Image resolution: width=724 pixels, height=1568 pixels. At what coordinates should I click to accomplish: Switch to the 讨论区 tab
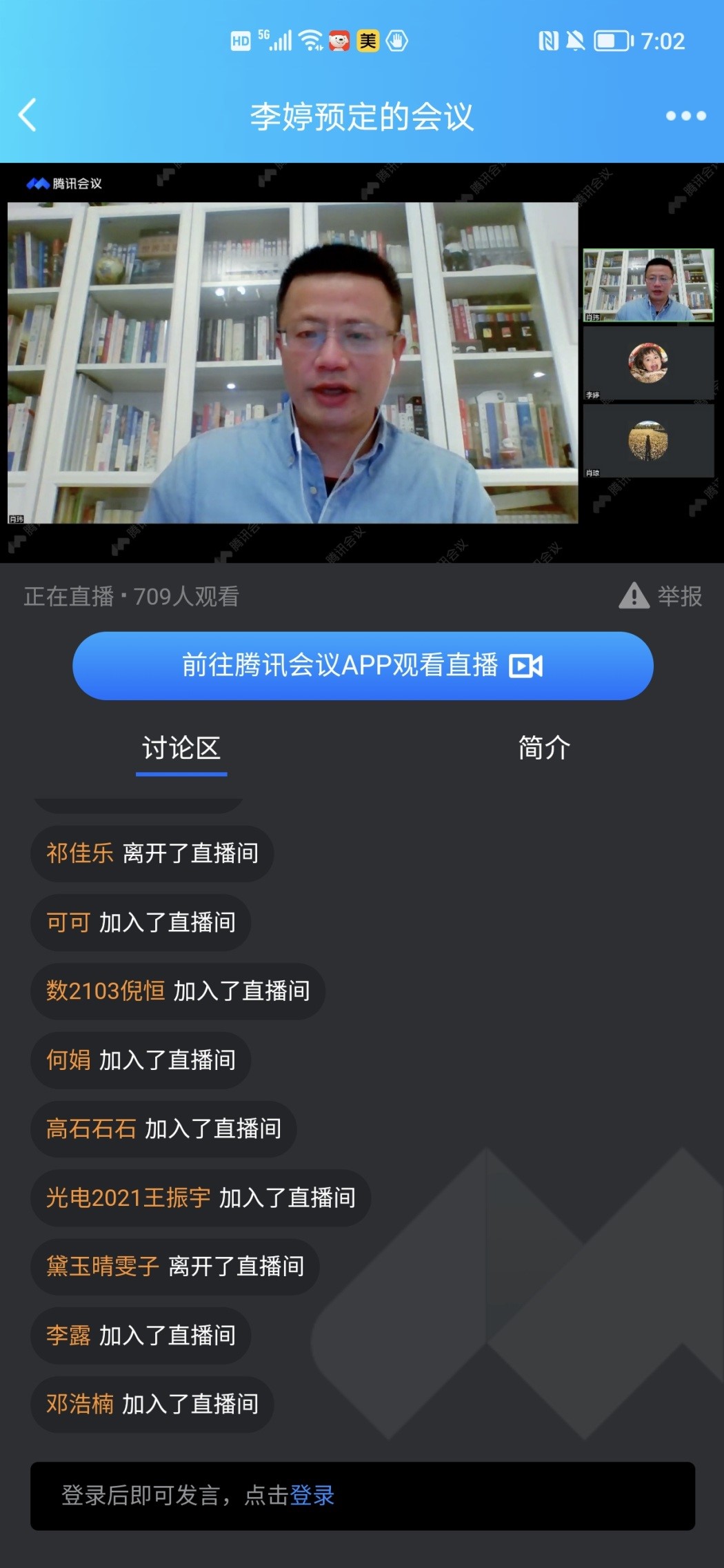coord(181,748)
